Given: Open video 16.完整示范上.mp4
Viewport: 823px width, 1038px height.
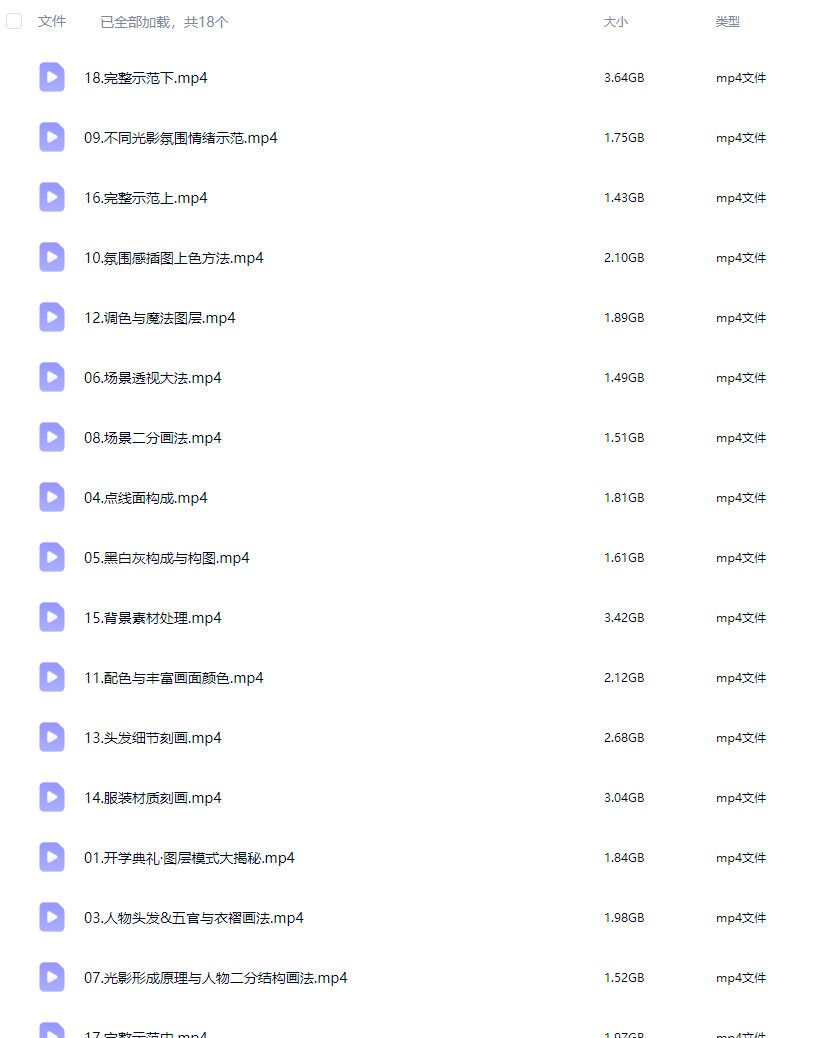Looking at the screenshot, I should click(145, 198).
